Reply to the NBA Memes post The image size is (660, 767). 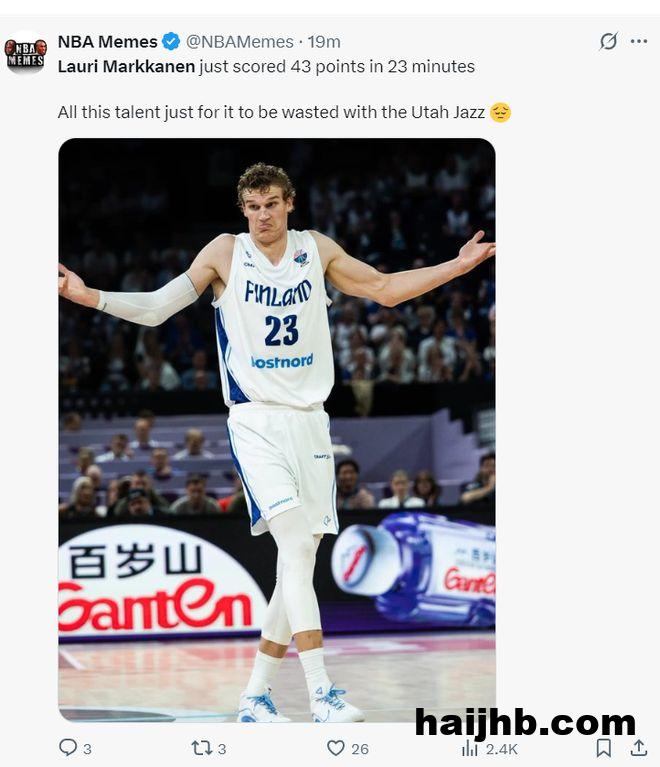click(x=68, y=748)
